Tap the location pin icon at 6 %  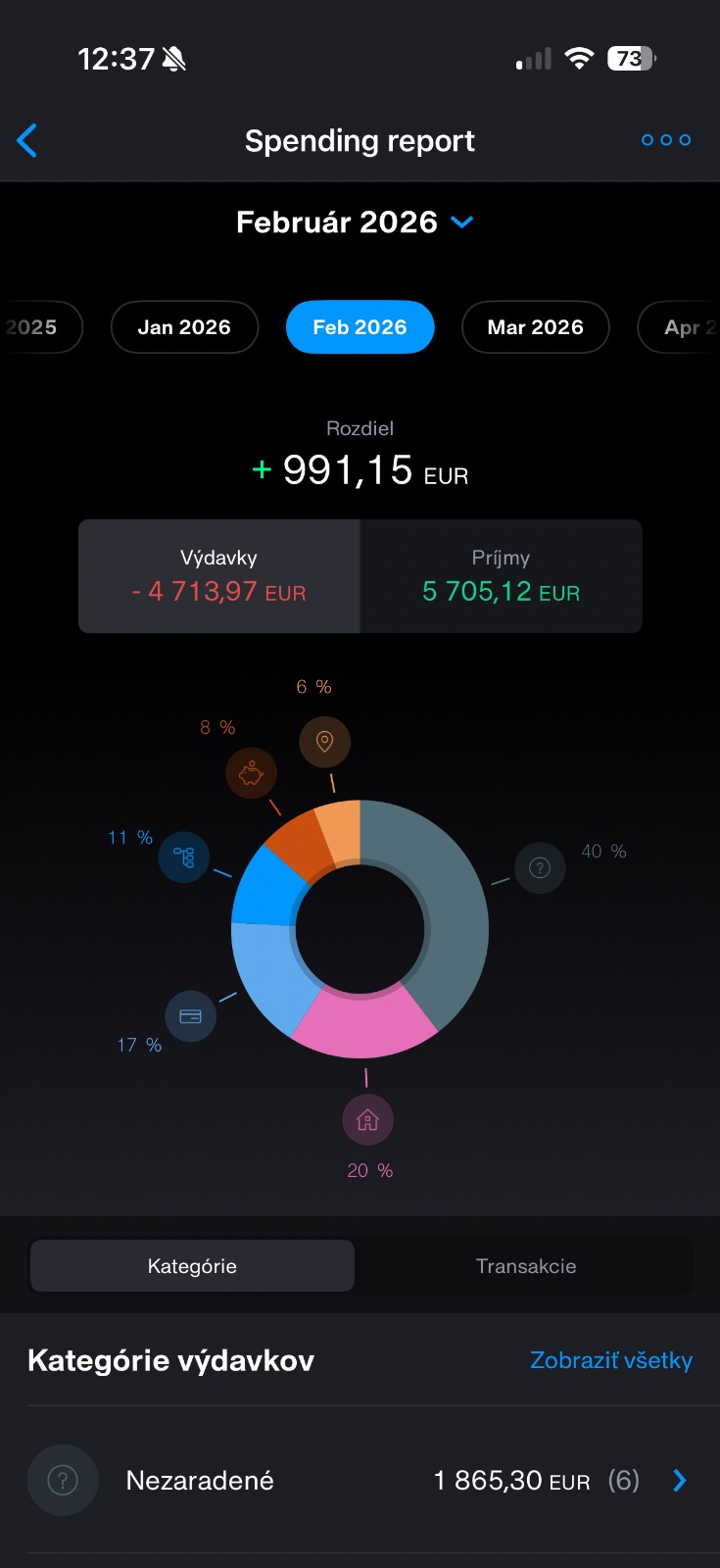pos(324,742)
